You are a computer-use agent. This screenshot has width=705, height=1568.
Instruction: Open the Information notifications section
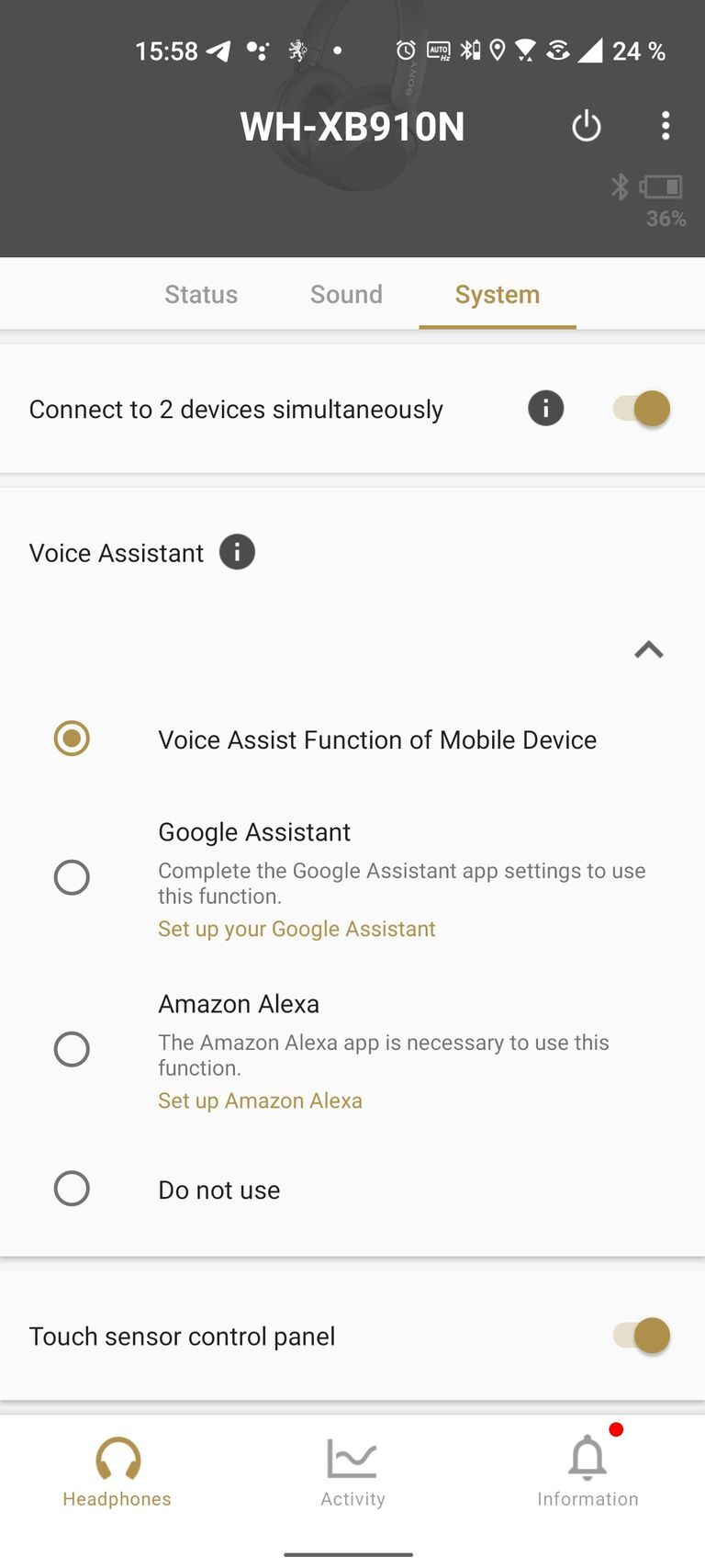click(x=587, y=1472)
